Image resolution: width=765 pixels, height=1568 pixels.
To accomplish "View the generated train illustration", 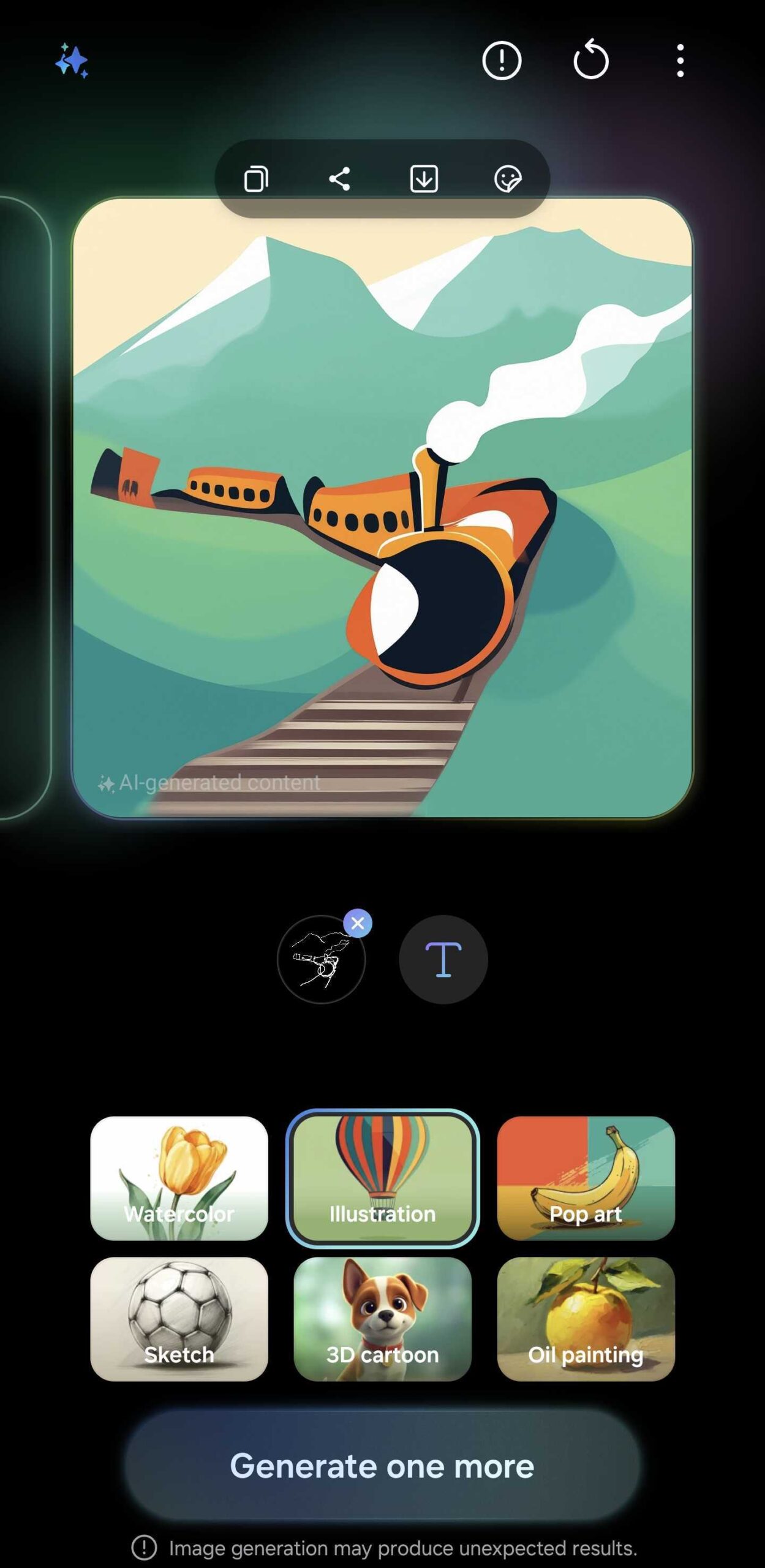I will pyautogui.click(x=382, y=508).
